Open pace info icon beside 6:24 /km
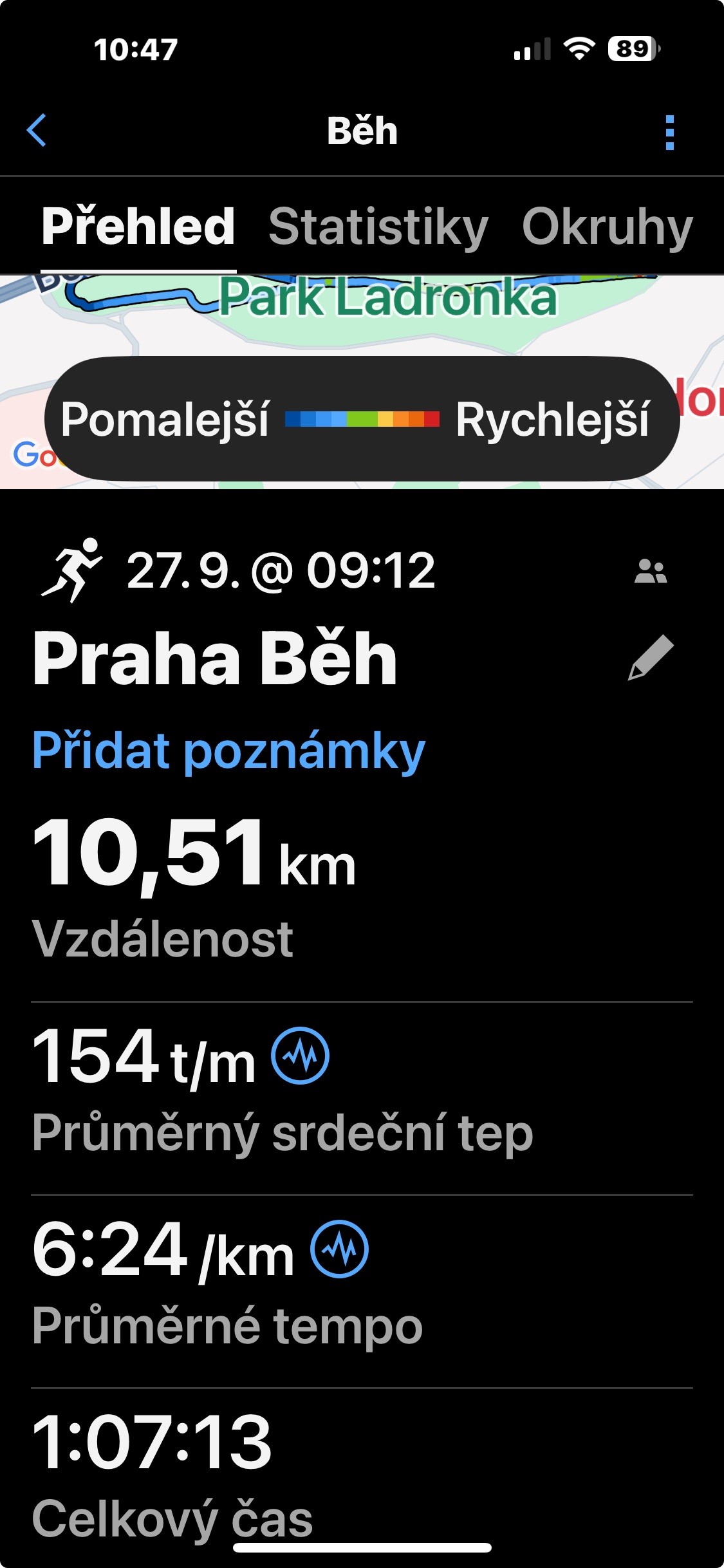This screenshot has height=1568, width=724. tap(339, 1249)
